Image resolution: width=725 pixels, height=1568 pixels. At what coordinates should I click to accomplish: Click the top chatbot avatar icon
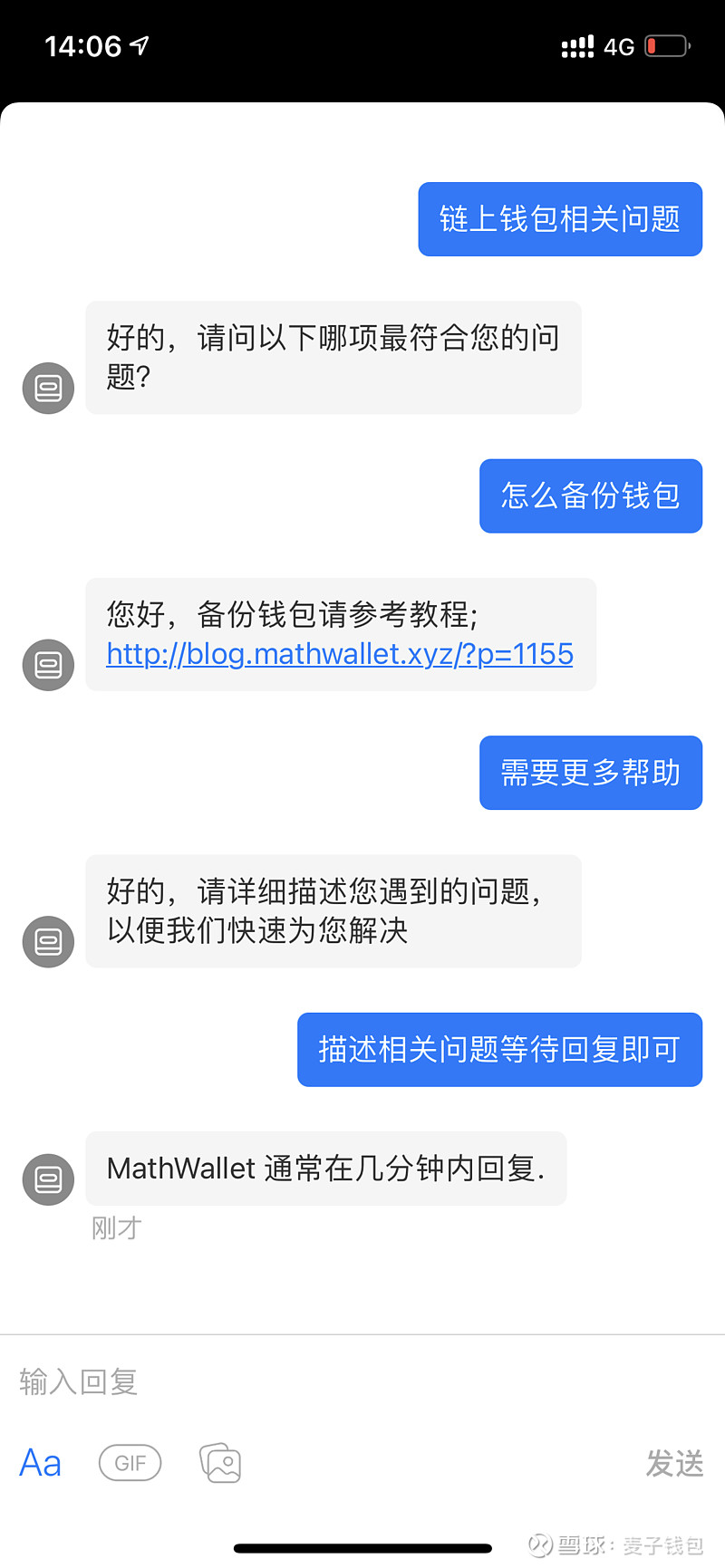click(x=47, y=388)
